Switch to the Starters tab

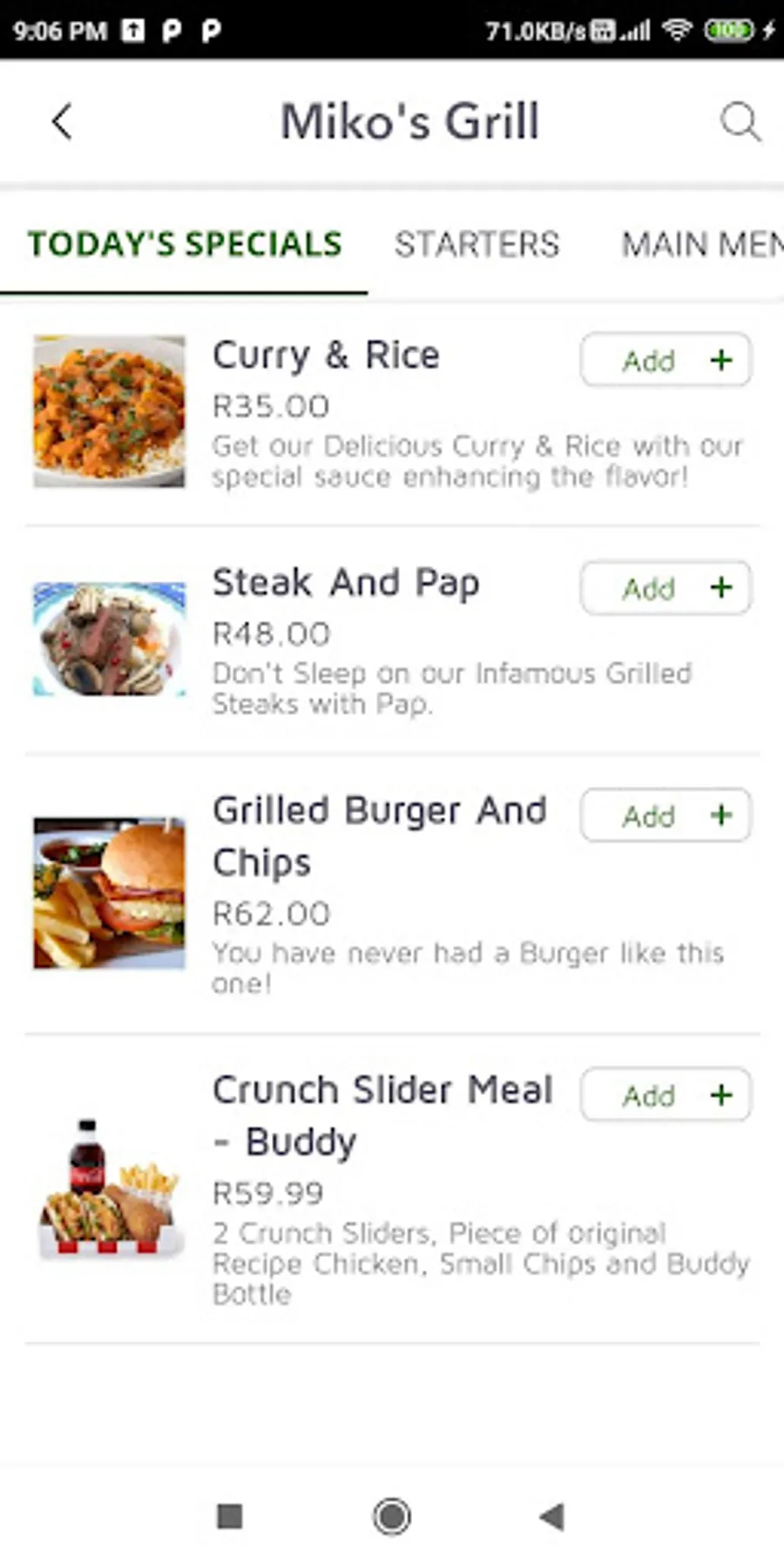(x=476, y=245)
